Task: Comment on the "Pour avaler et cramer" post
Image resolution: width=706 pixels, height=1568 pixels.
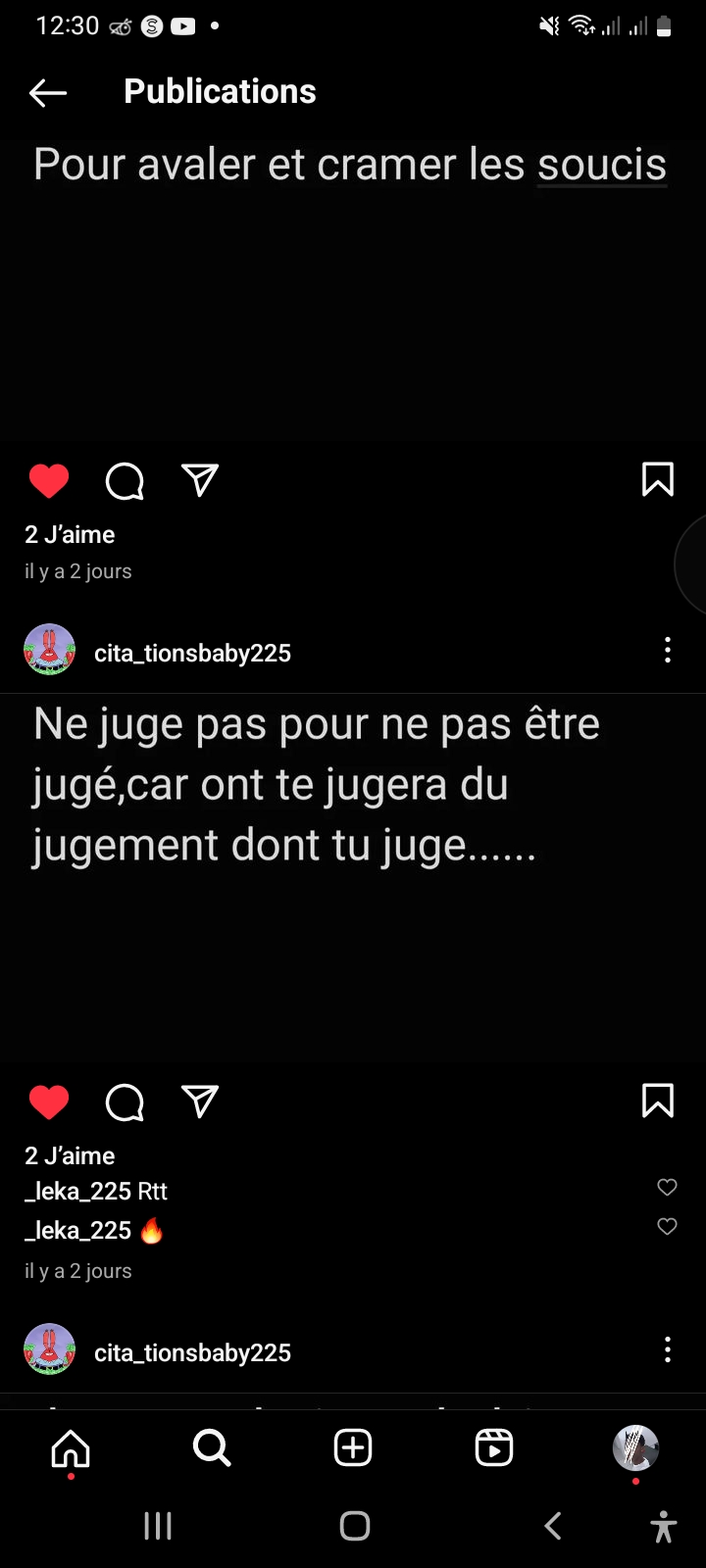Action: tap(125, 481)
